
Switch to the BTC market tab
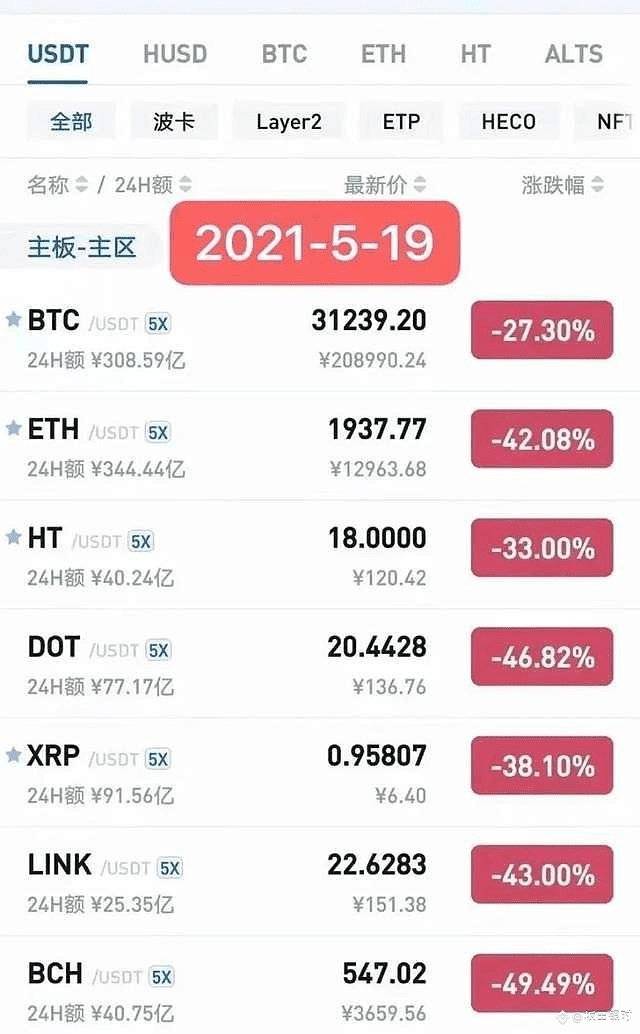pos(284,54)
